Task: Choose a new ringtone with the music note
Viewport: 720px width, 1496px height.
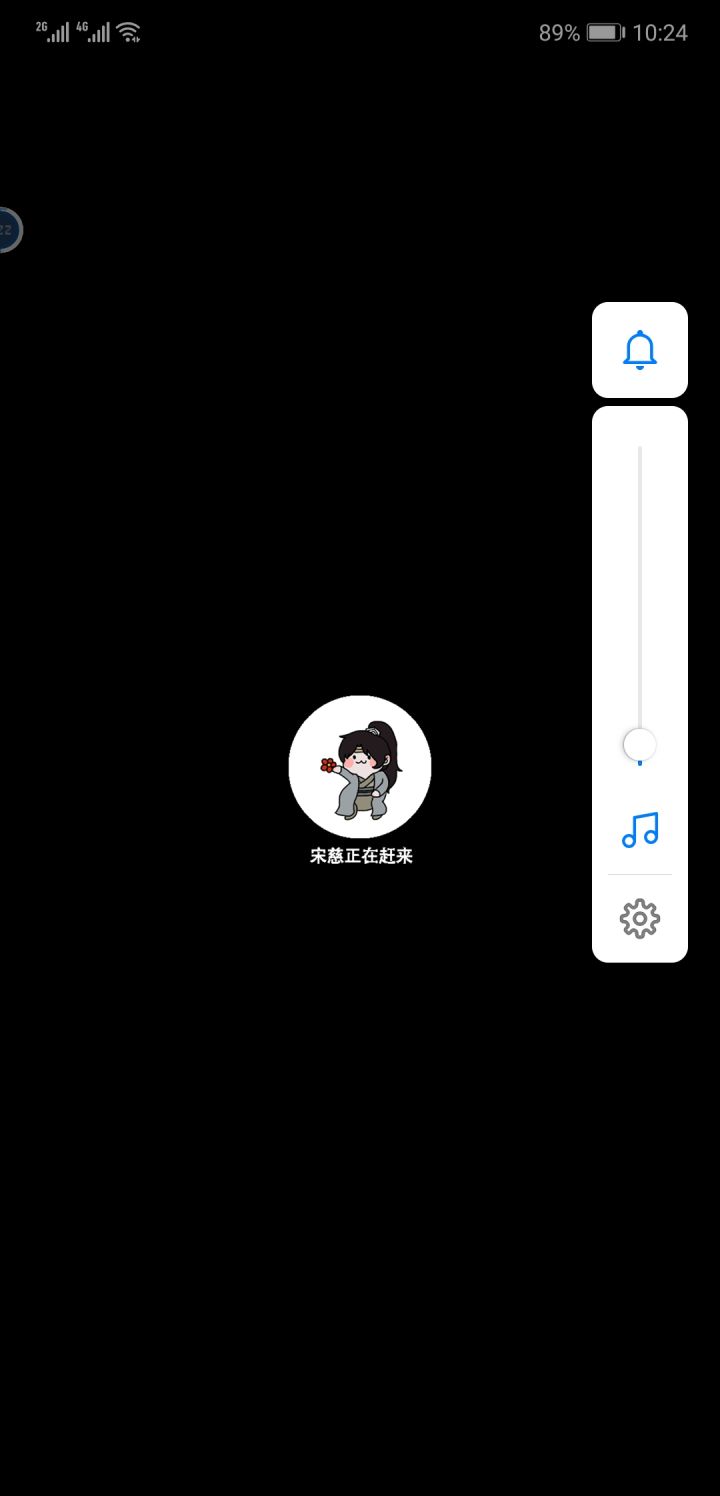Action: (x=639, y=830)
